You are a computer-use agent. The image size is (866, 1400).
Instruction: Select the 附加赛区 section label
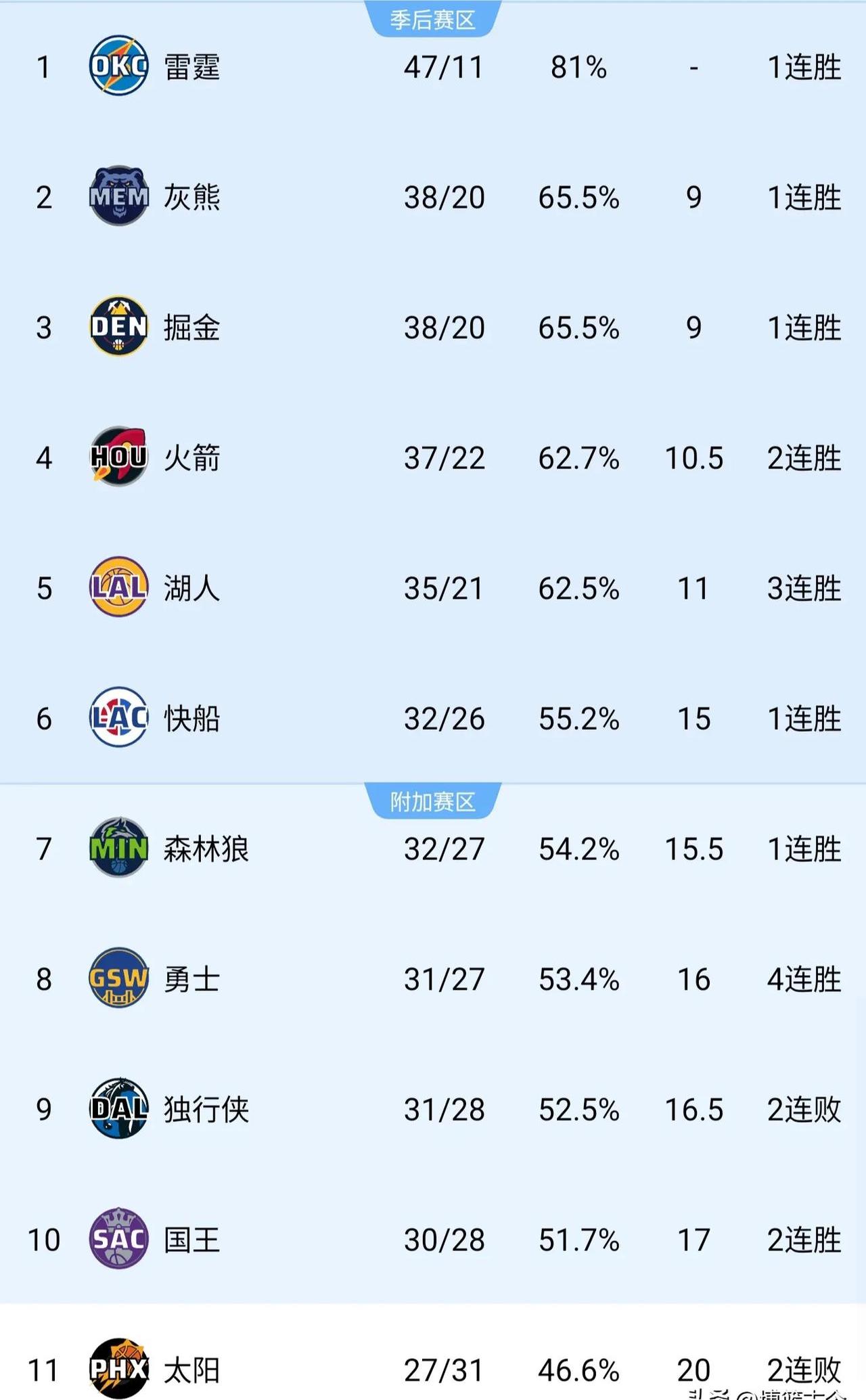[x=431, y=800]
